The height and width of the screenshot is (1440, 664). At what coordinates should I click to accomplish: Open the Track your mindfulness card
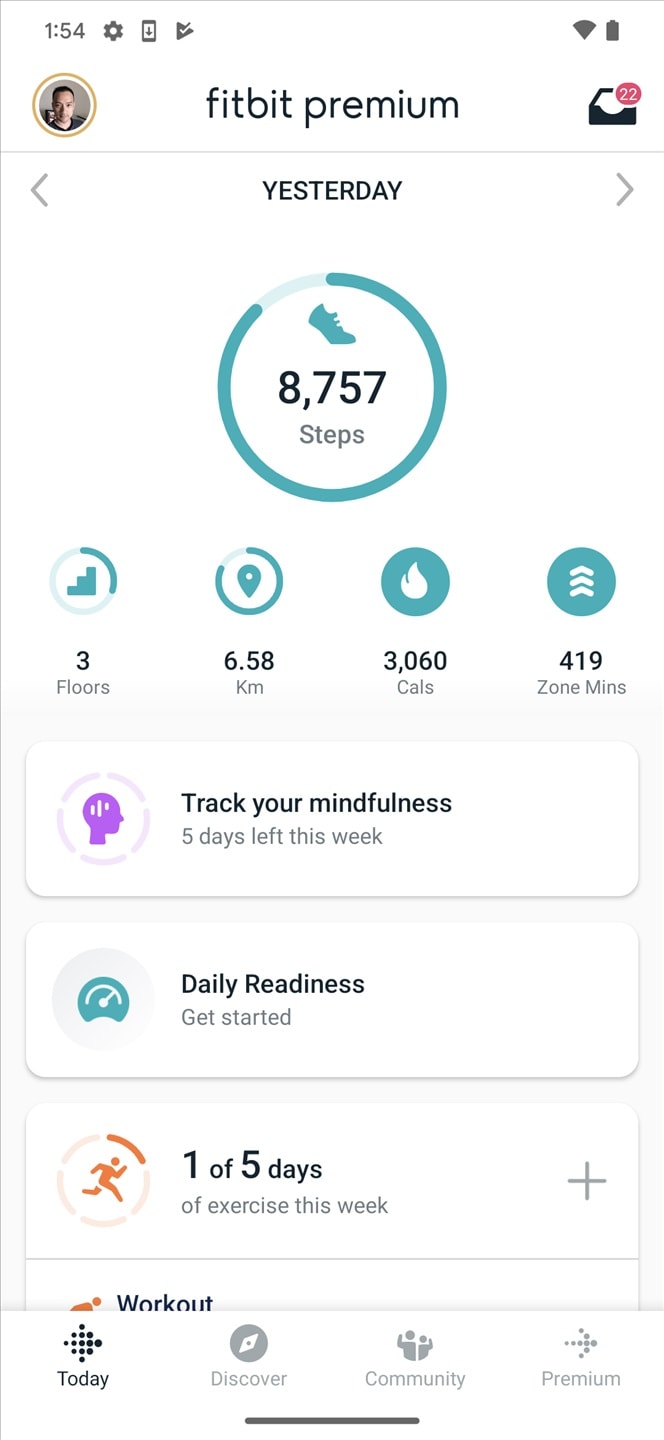[332, 819]
